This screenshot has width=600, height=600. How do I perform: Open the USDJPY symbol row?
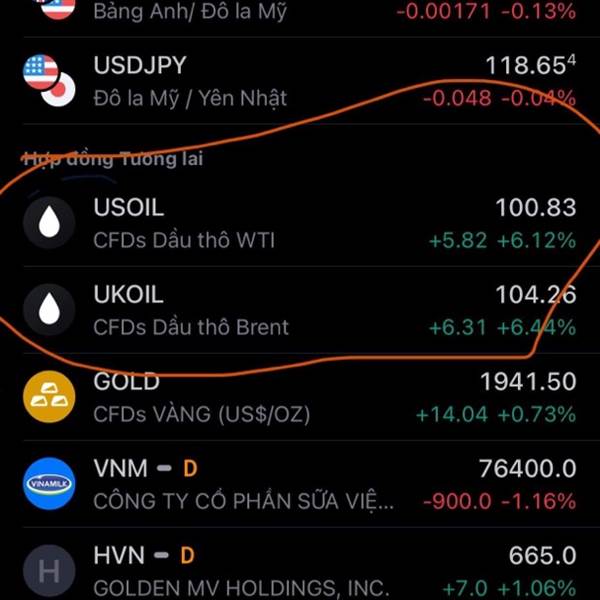[300, 81]
